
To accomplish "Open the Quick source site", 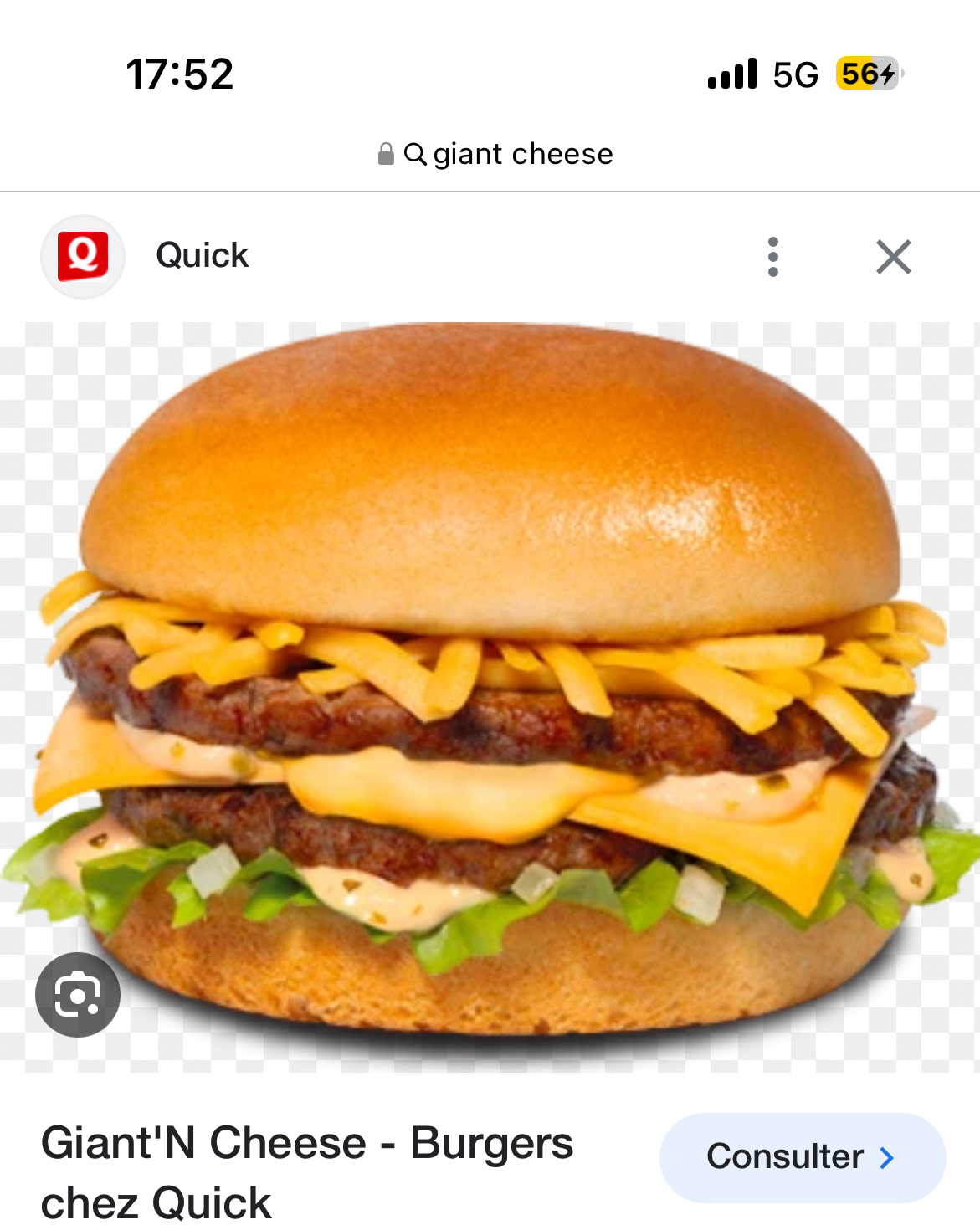I will [x=202, y=255].
